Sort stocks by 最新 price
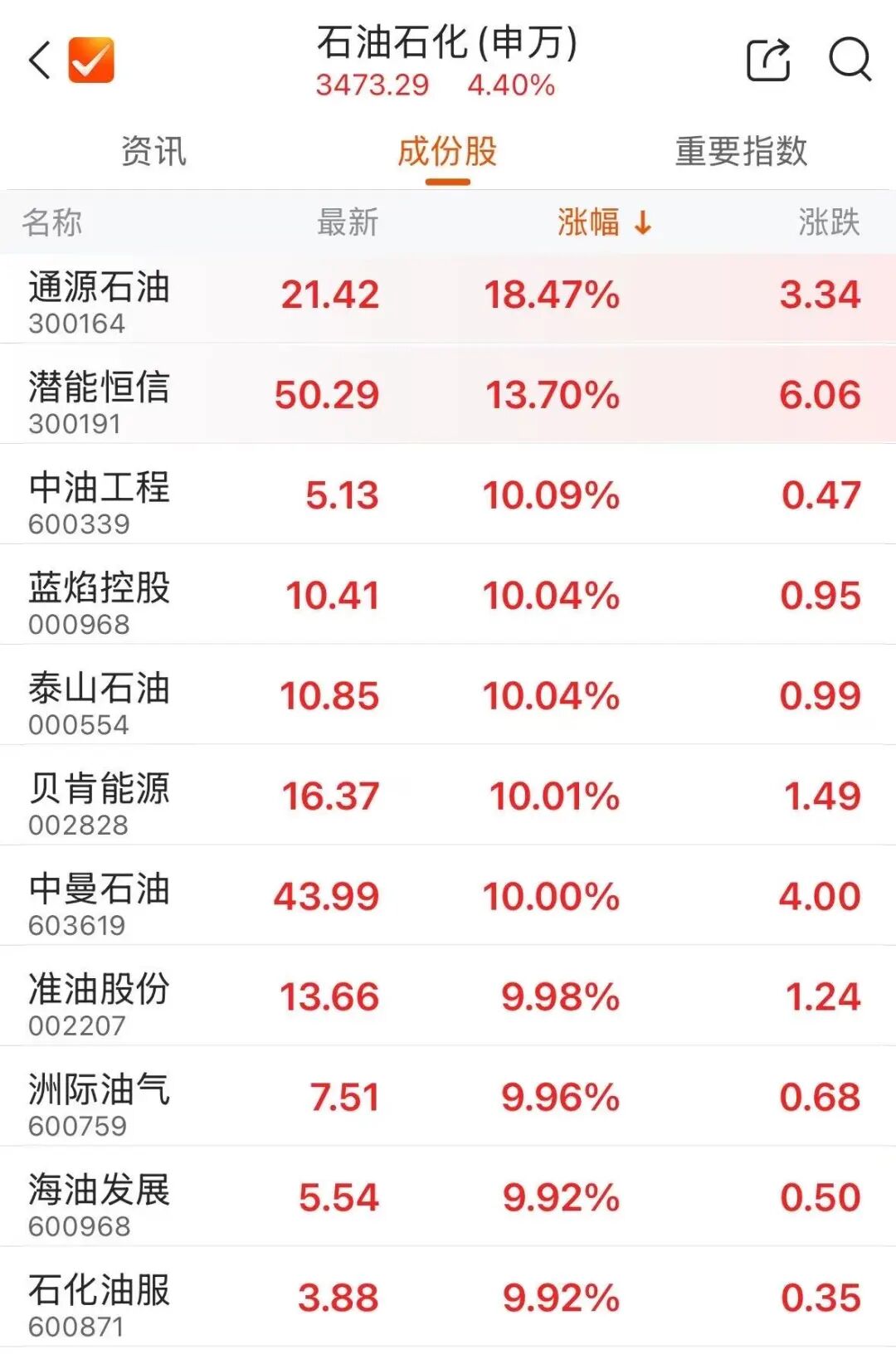Screen dimensions: 896x1359 (348, 222)
